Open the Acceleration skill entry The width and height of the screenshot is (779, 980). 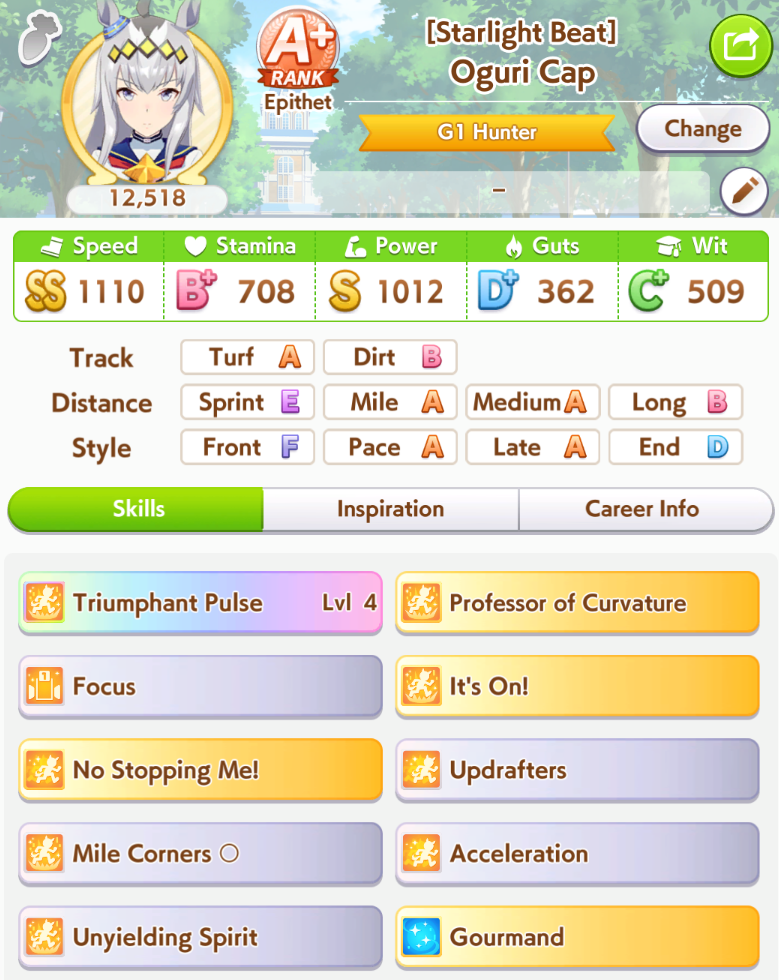(577, 854)
